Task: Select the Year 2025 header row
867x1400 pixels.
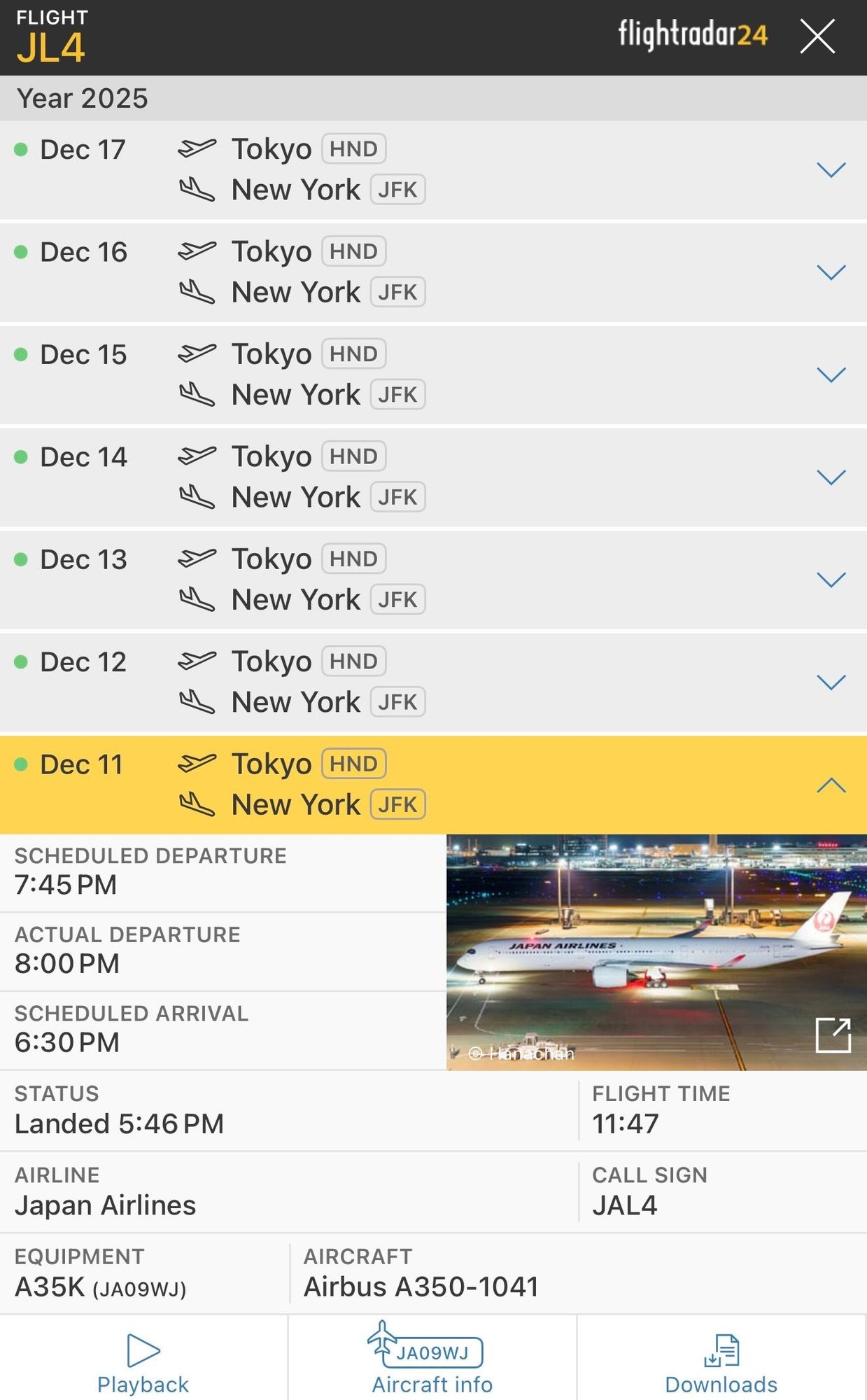Action: click(x=434, y=97)
